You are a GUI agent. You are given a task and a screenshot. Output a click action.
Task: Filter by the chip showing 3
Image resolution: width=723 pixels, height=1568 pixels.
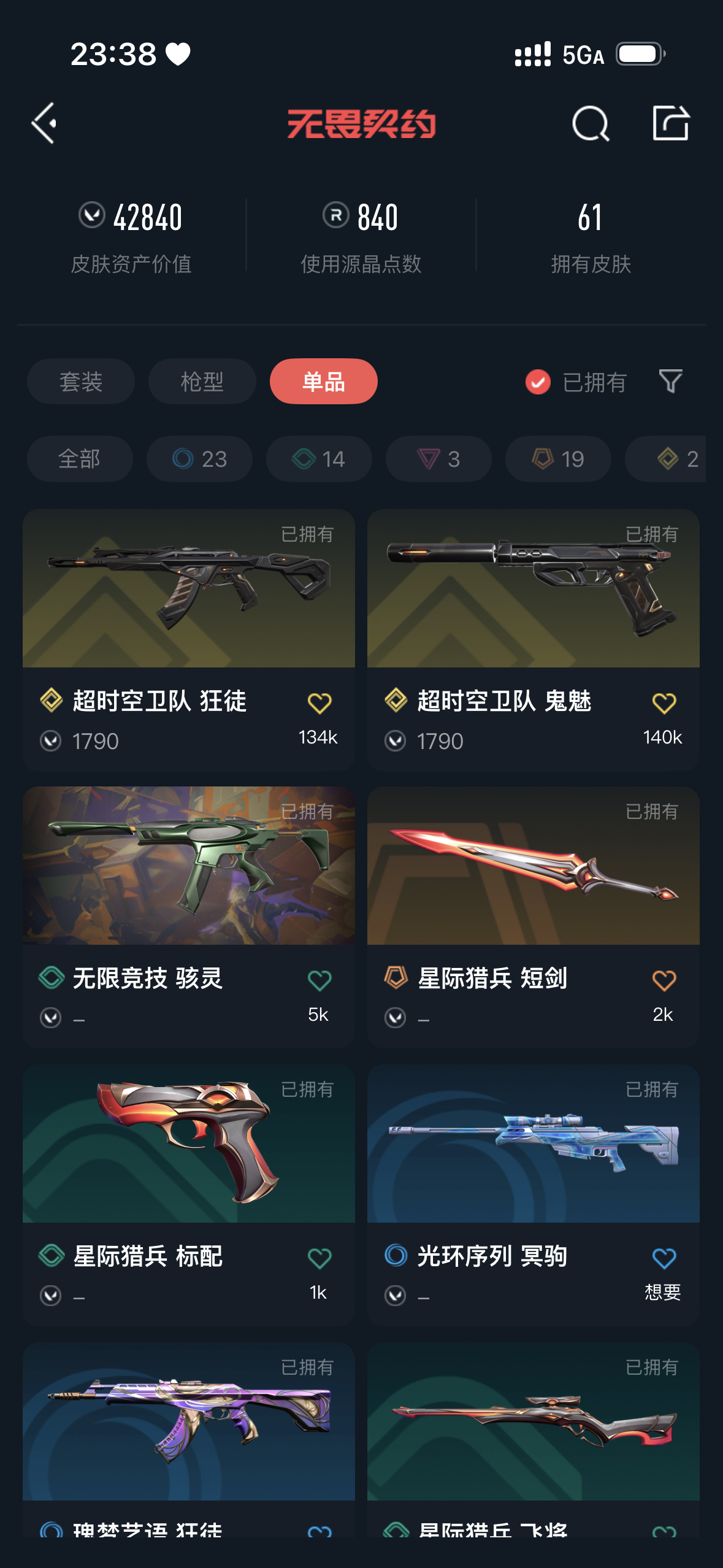pos(438,459)
